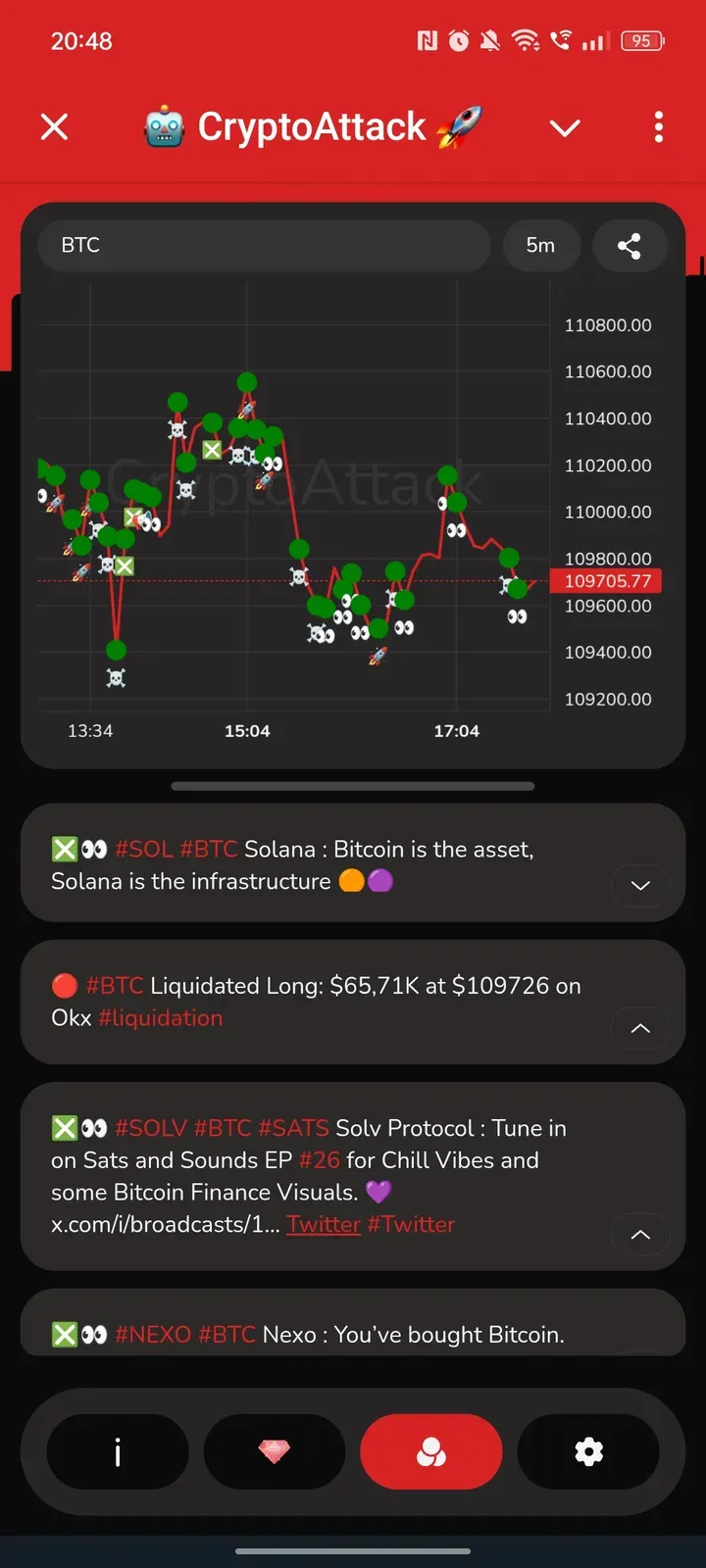Open the Twitter link in the Solv message

(324, 1224)
